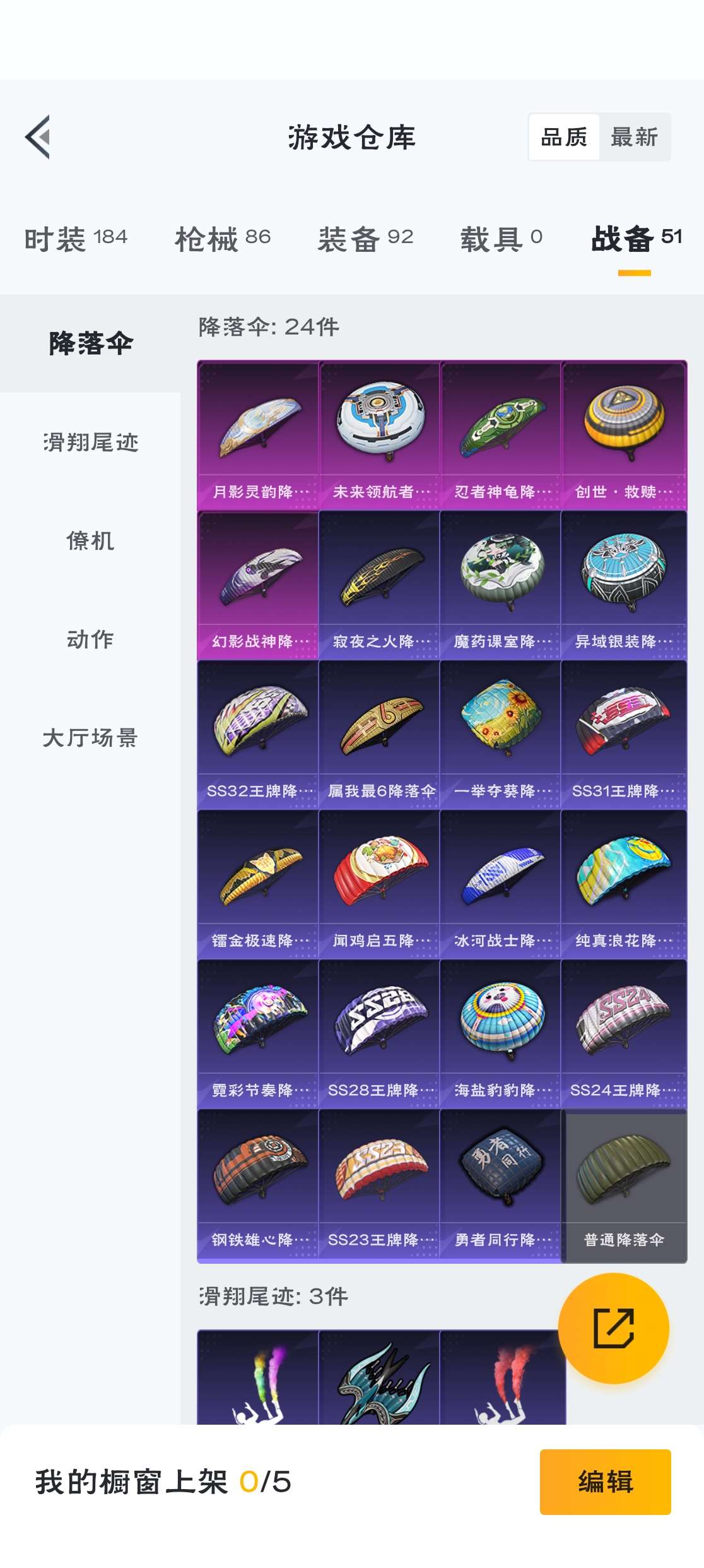Open the 僚机 side category
This screenshot has height=1568, width=704.
[x=90, y=541]
